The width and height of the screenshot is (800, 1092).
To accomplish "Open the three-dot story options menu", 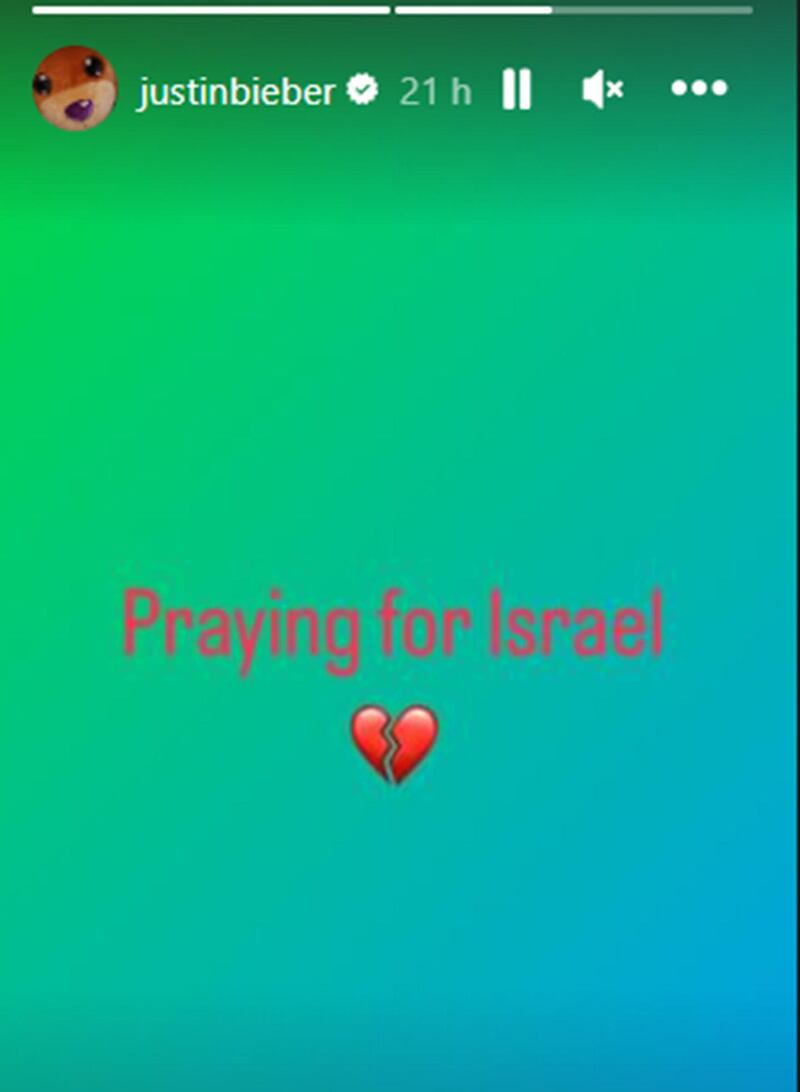I will [x=699, y=89].
